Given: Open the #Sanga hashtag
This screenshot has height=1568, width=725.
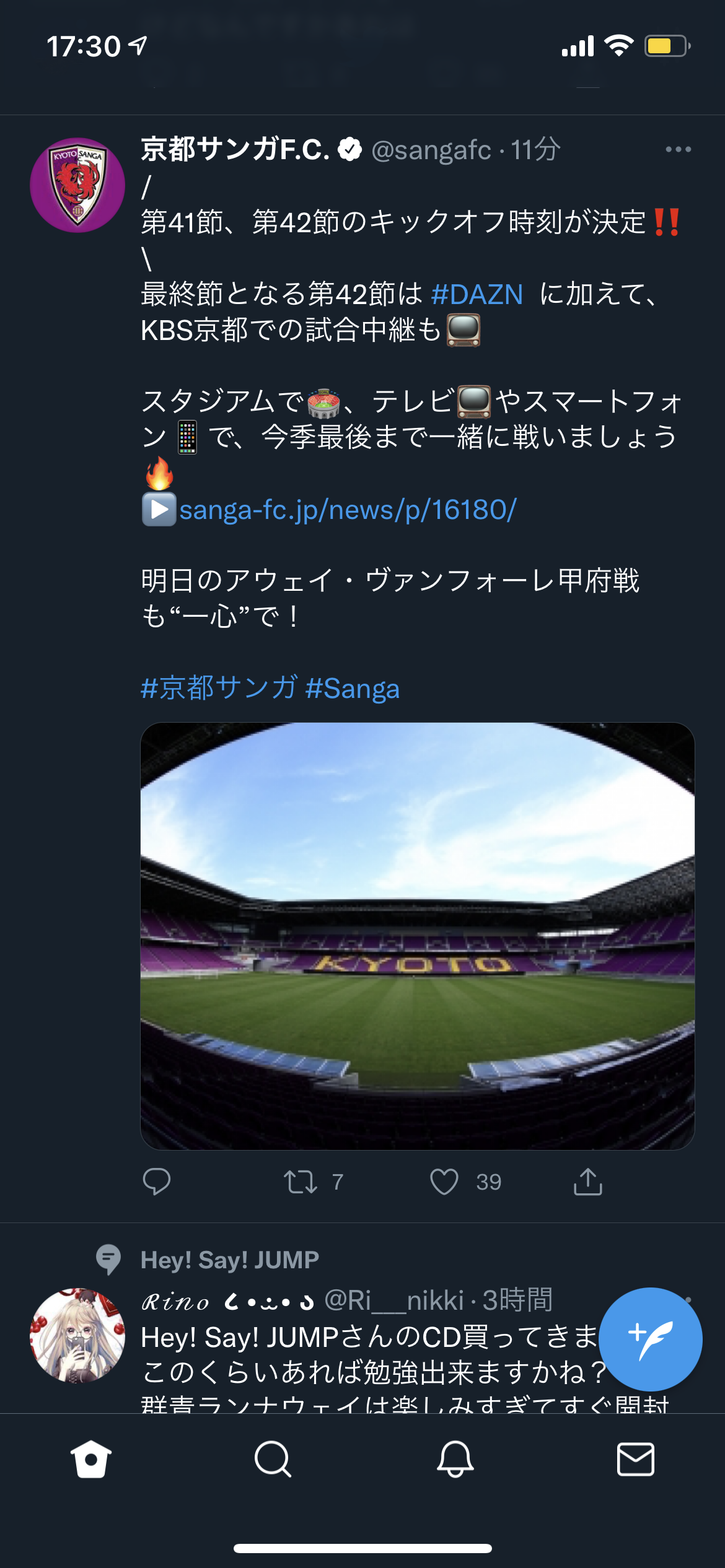Looking at the screenshot, I should click(x=353, y=688).
